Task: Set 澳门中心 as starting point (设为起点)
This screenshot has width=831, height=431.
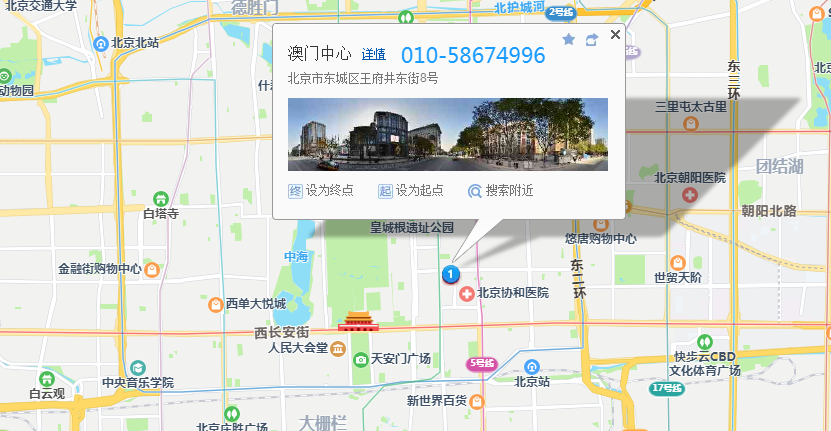Action: pyautogui.click(x=410, y=191)
